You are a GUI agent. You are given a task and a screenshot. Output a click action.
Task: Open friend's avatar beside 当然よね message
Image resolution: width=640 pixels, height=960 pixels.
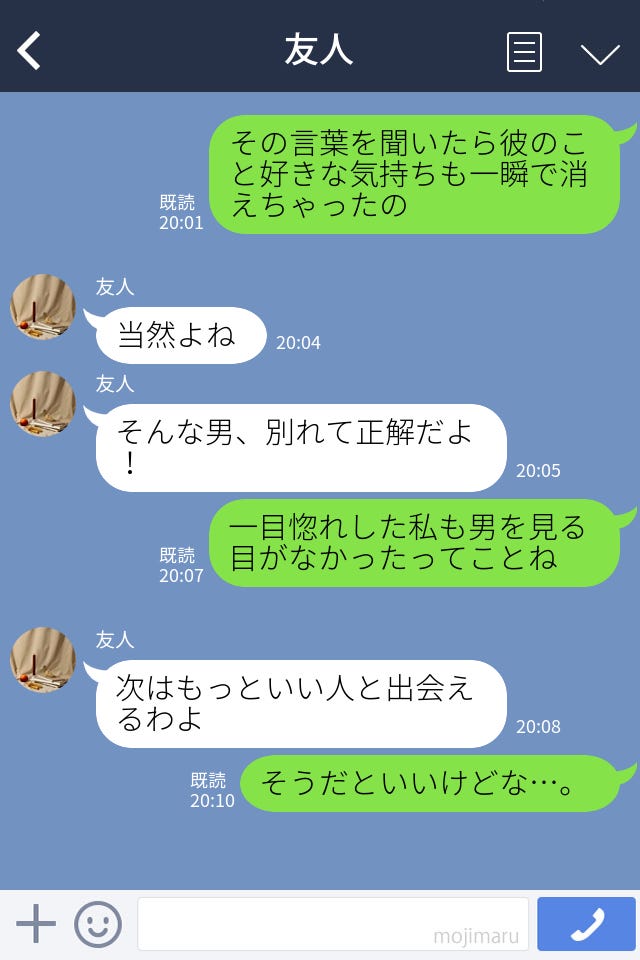[43, 307]
